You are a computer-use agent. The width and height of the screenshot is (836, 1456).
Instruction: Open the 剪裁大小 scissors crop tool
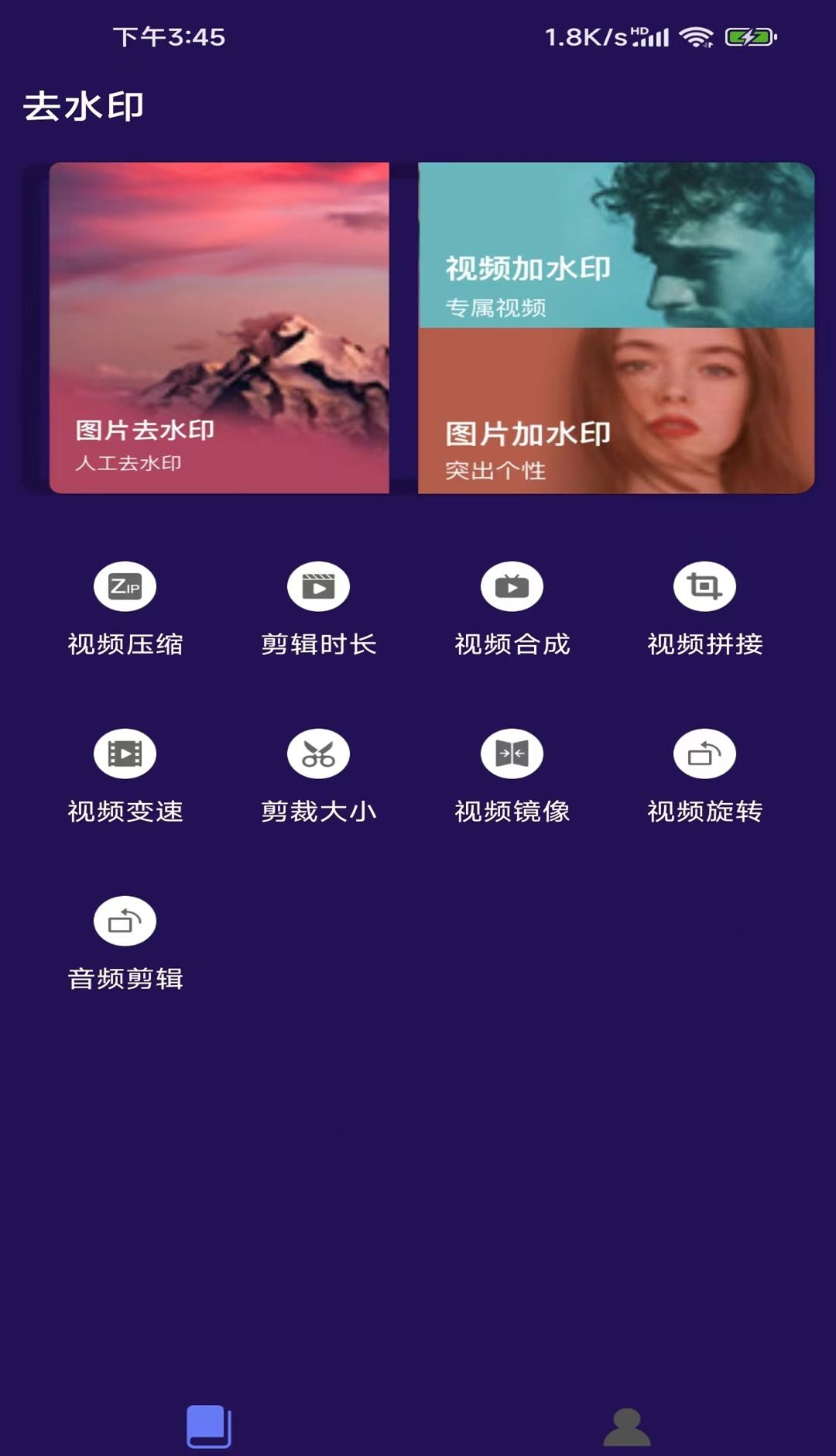318,753
